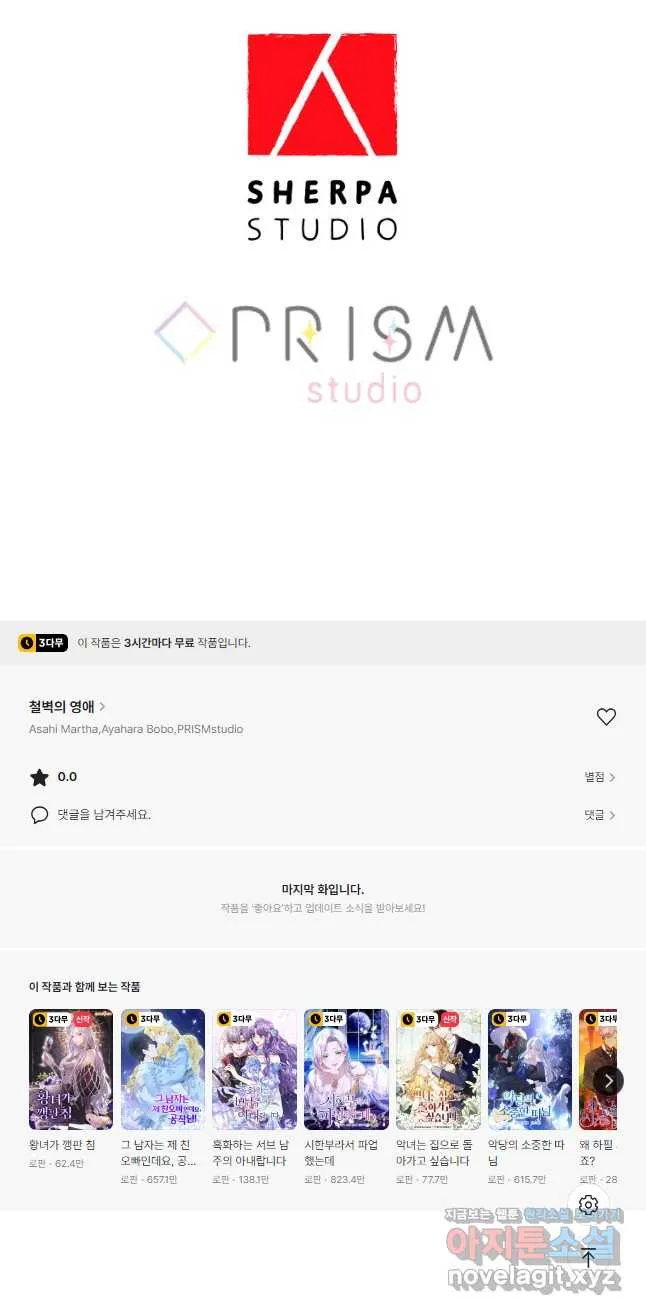Open the 댓글 comments section
Image resolution: width=646 pixels, height=1315 pixels.
tap(600, 815)
